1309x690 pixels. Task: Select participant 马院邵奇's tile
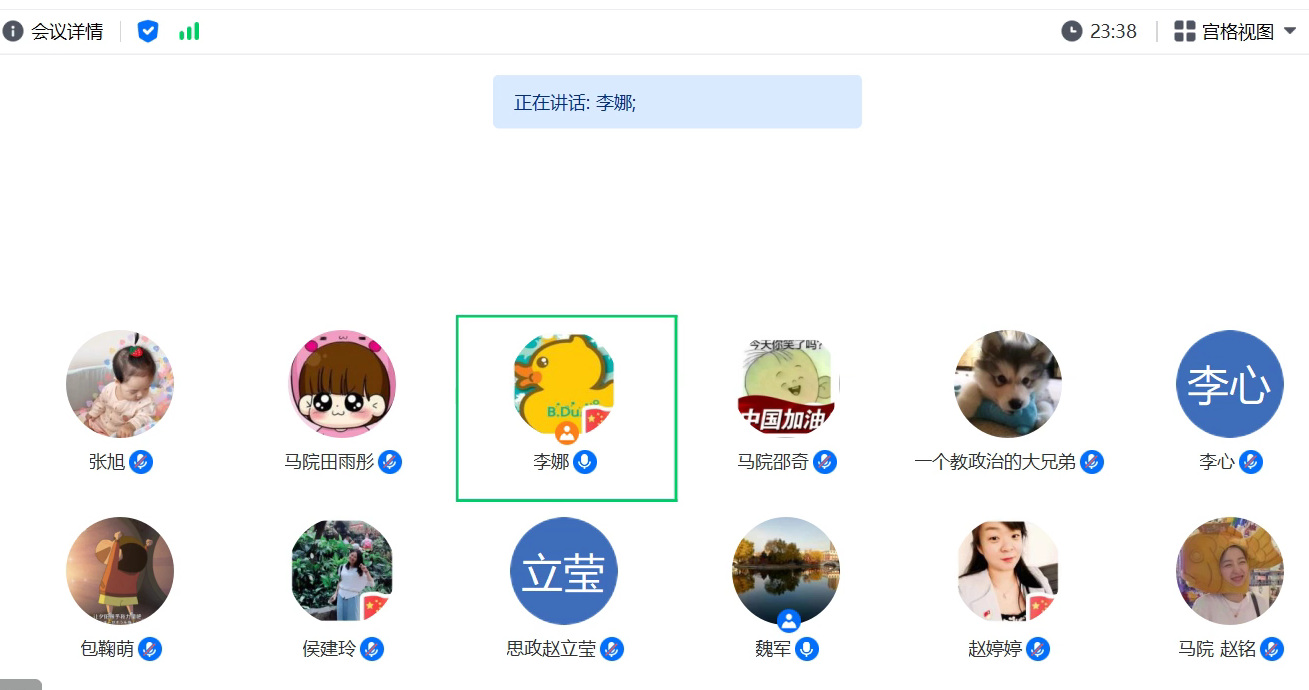click(x=786, y=385)
